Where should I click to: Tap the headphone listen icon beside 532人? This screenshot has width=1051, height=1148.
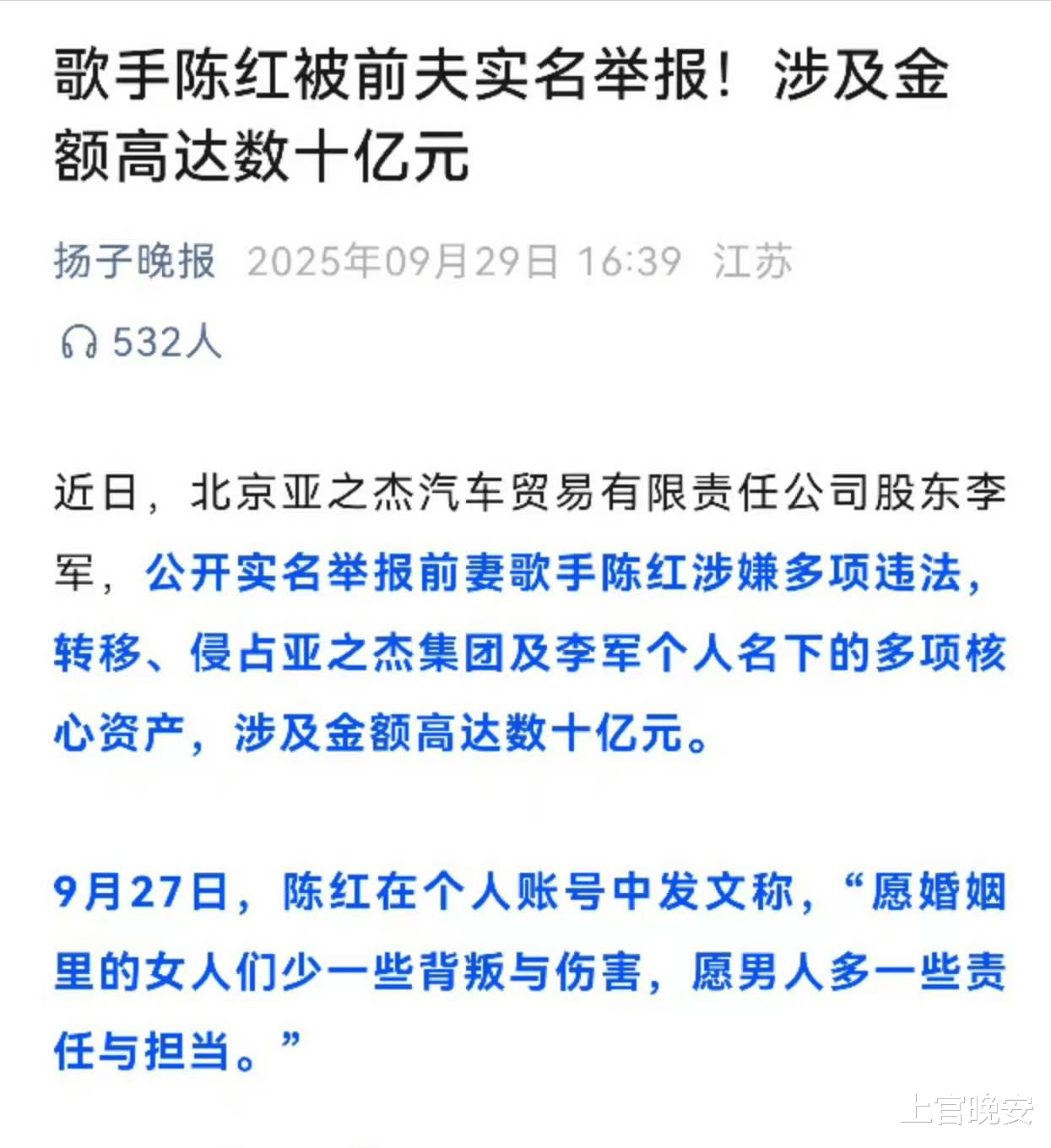coord(79,343)
